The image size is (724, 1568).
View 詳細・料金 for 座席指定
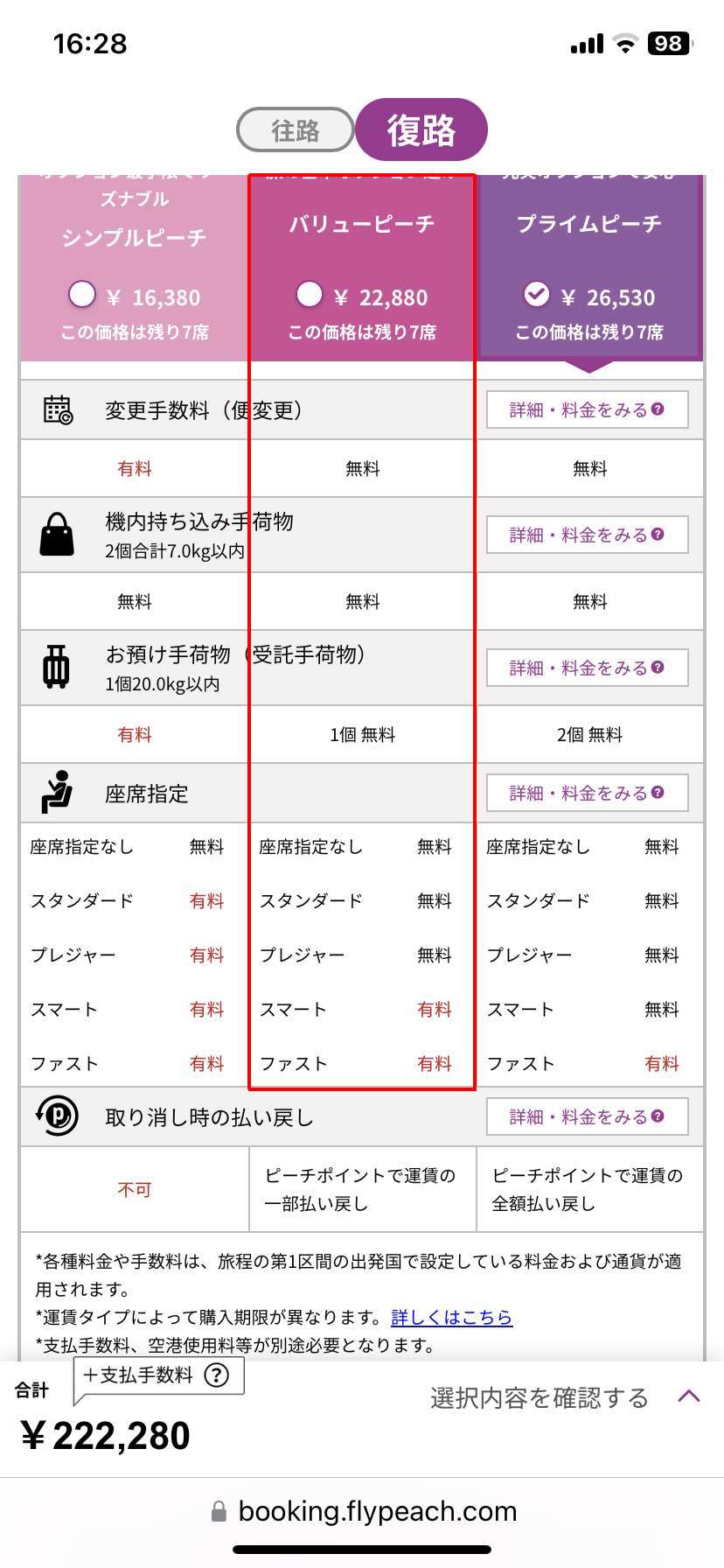tap(588, 793)
